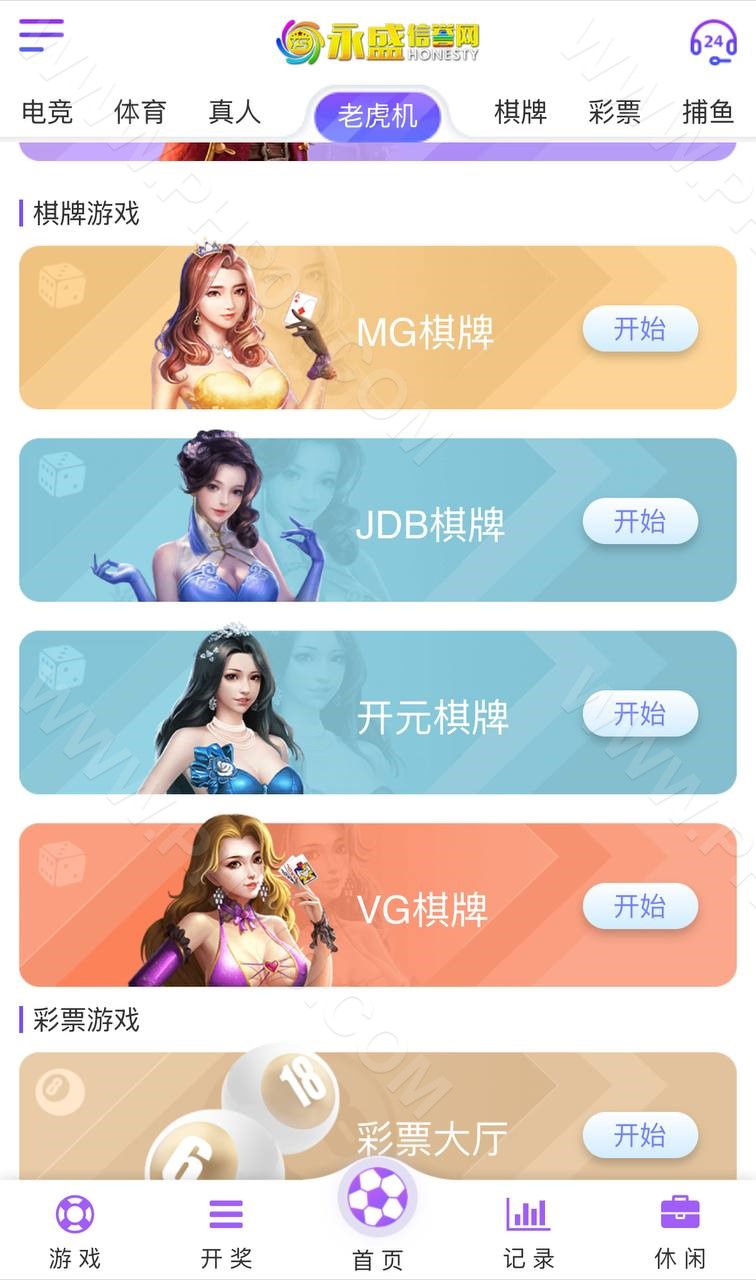
Task: Select the 真人 category tab
Action: pos(235,112)
